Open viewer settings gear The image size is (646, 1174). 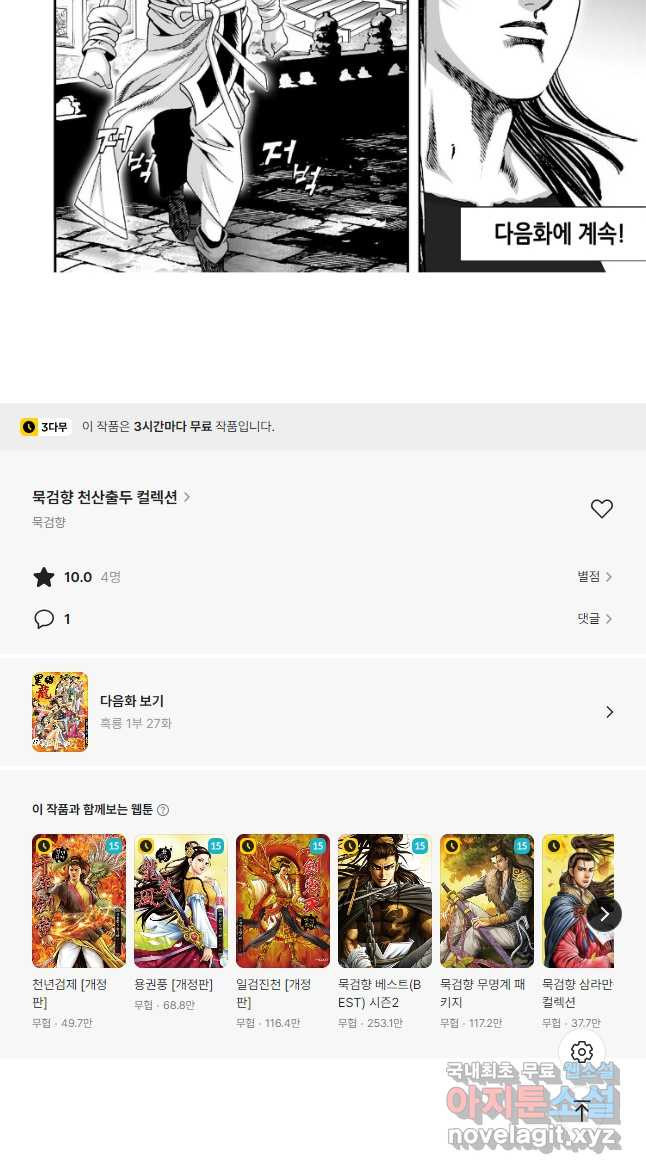582,1052
